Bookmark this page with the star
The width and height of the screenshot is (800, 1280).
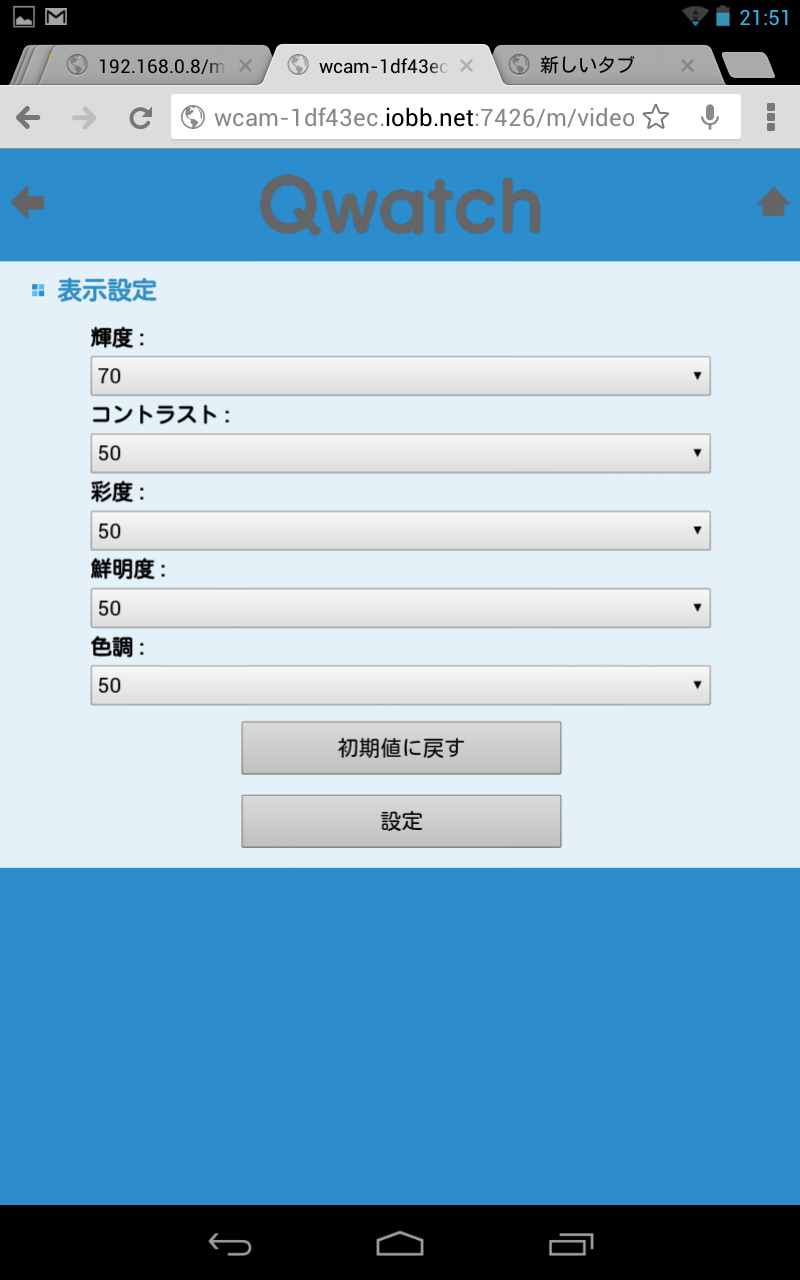click(x=656, y=118)
